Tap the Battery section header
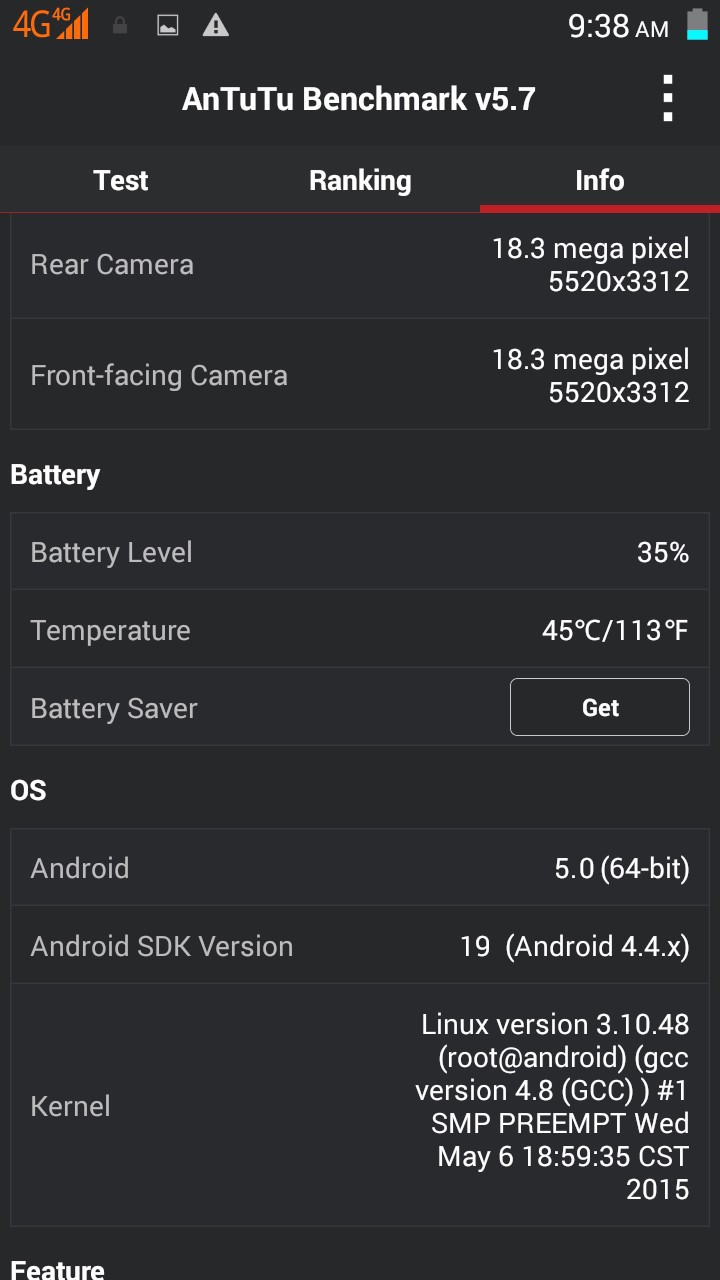Viewport: 720px width, 1280px height. click(x=55, y=474)
